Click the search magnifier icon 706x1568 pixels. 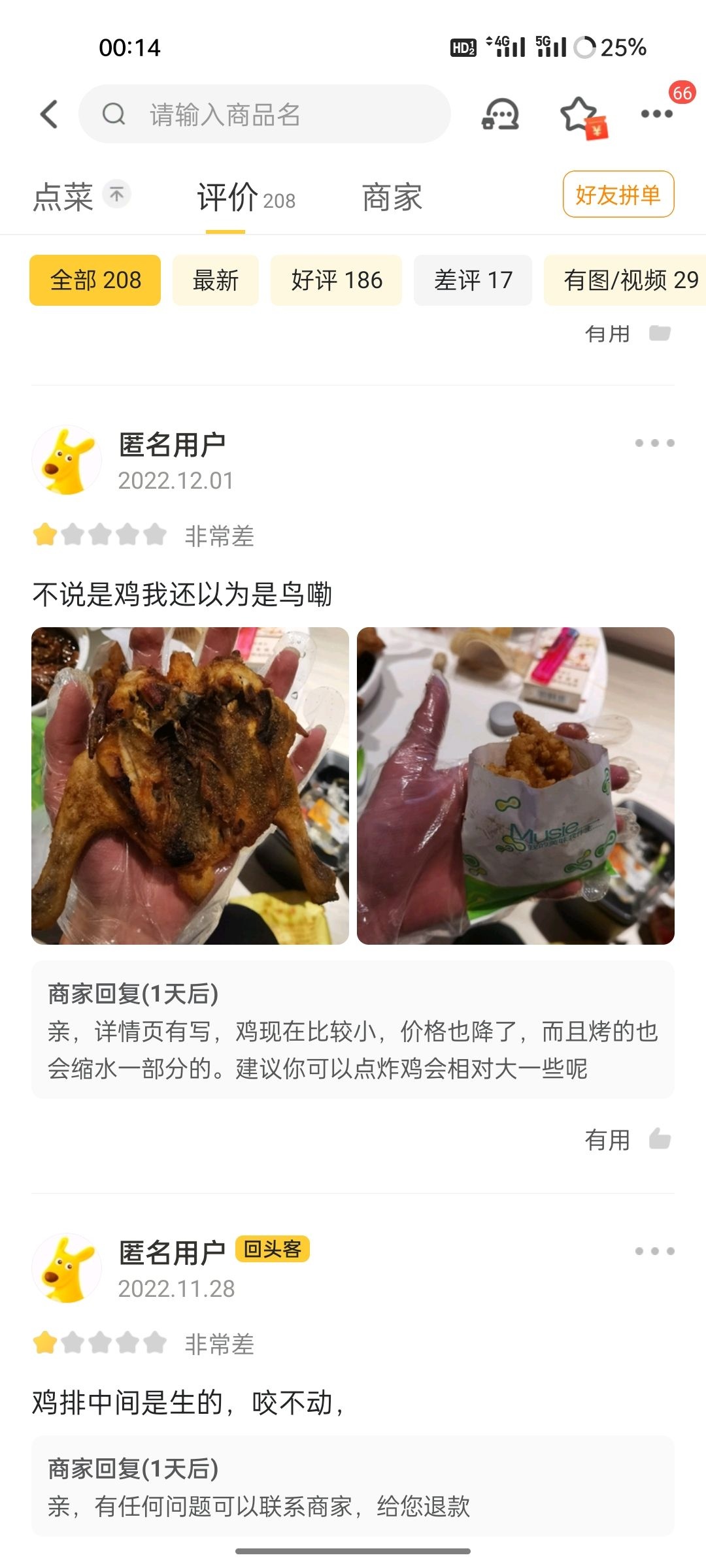(114, 114)
